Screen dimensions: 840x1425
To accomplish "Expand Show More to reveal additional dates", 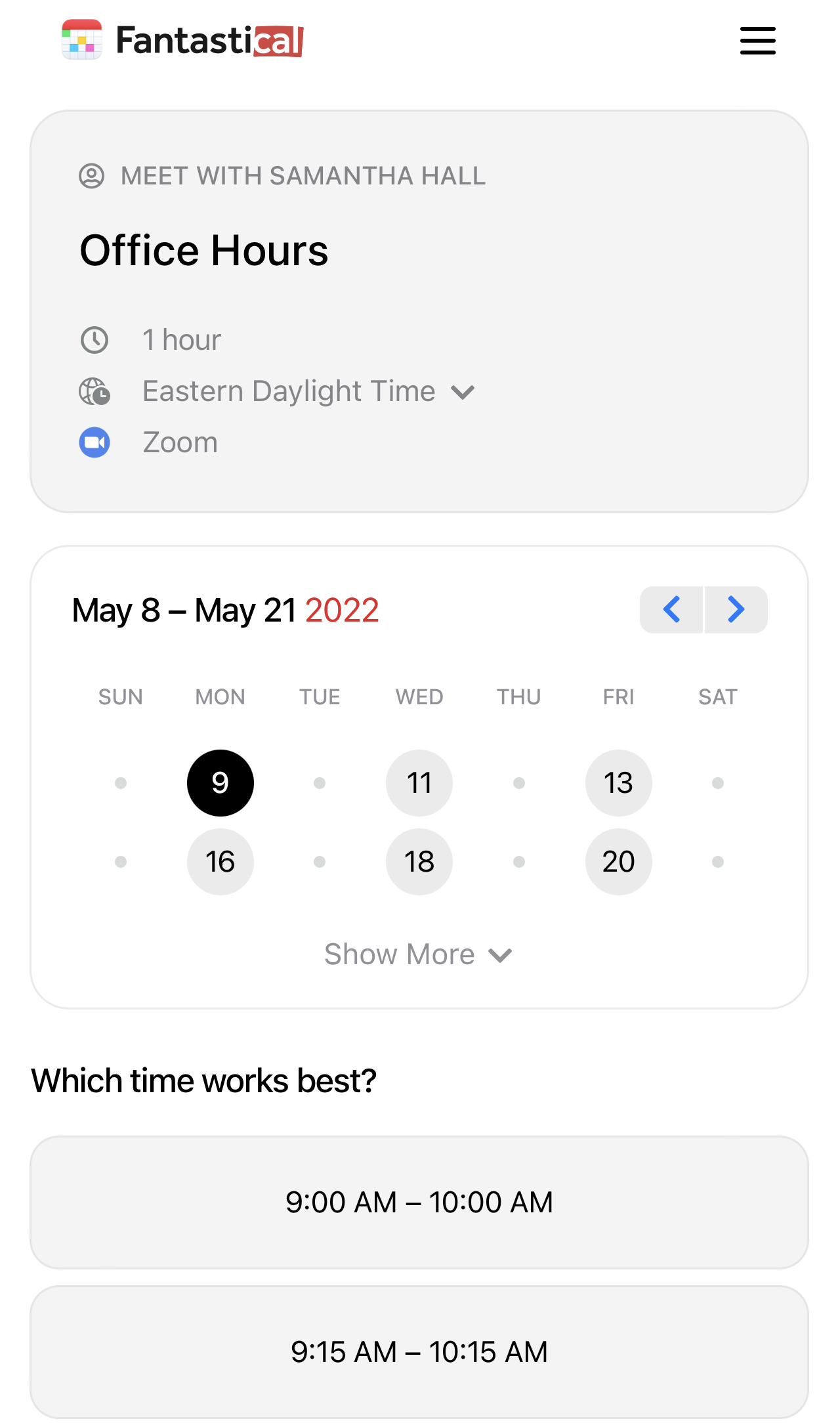I will (401, 954).
